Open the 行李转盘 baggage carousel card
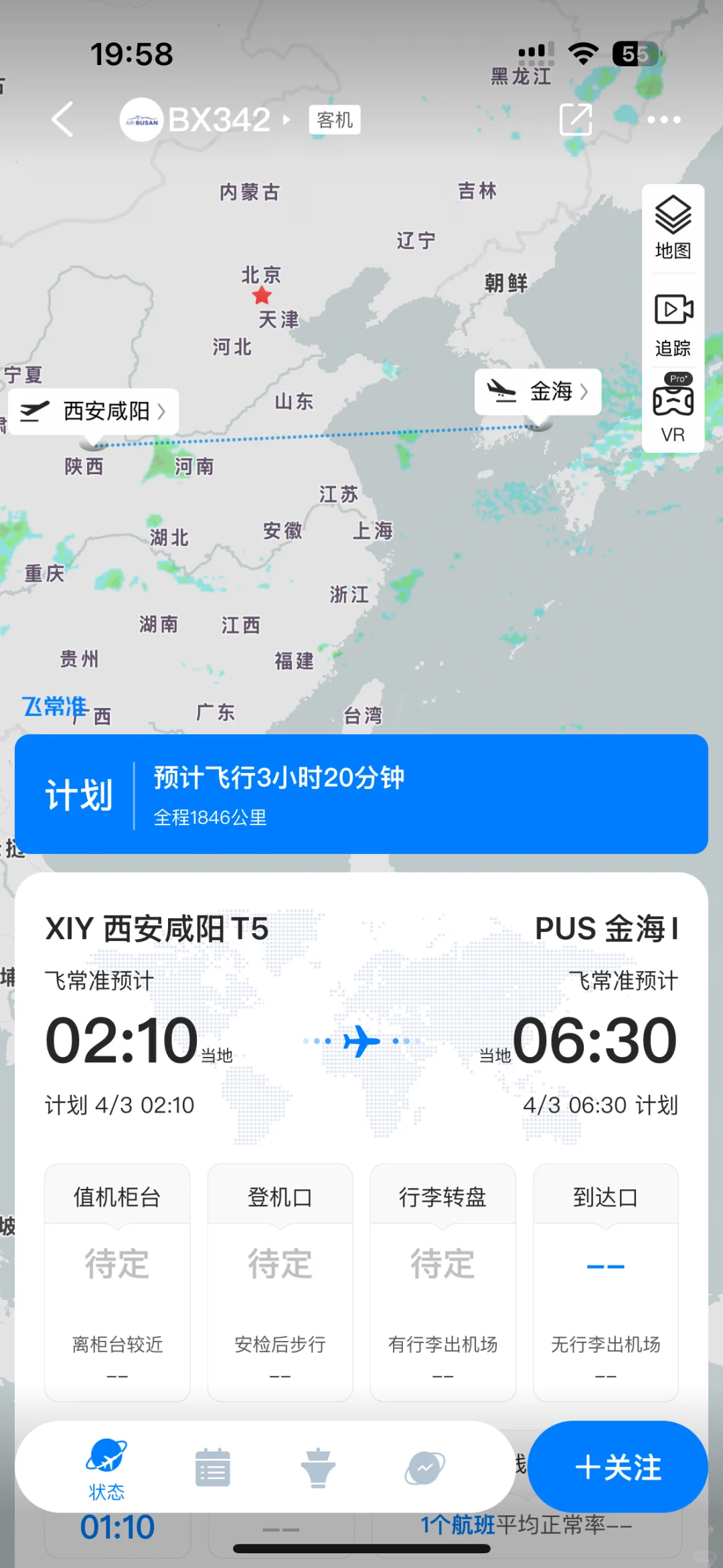This screenshot has height=1568, width=723. tap(443, 1281)
